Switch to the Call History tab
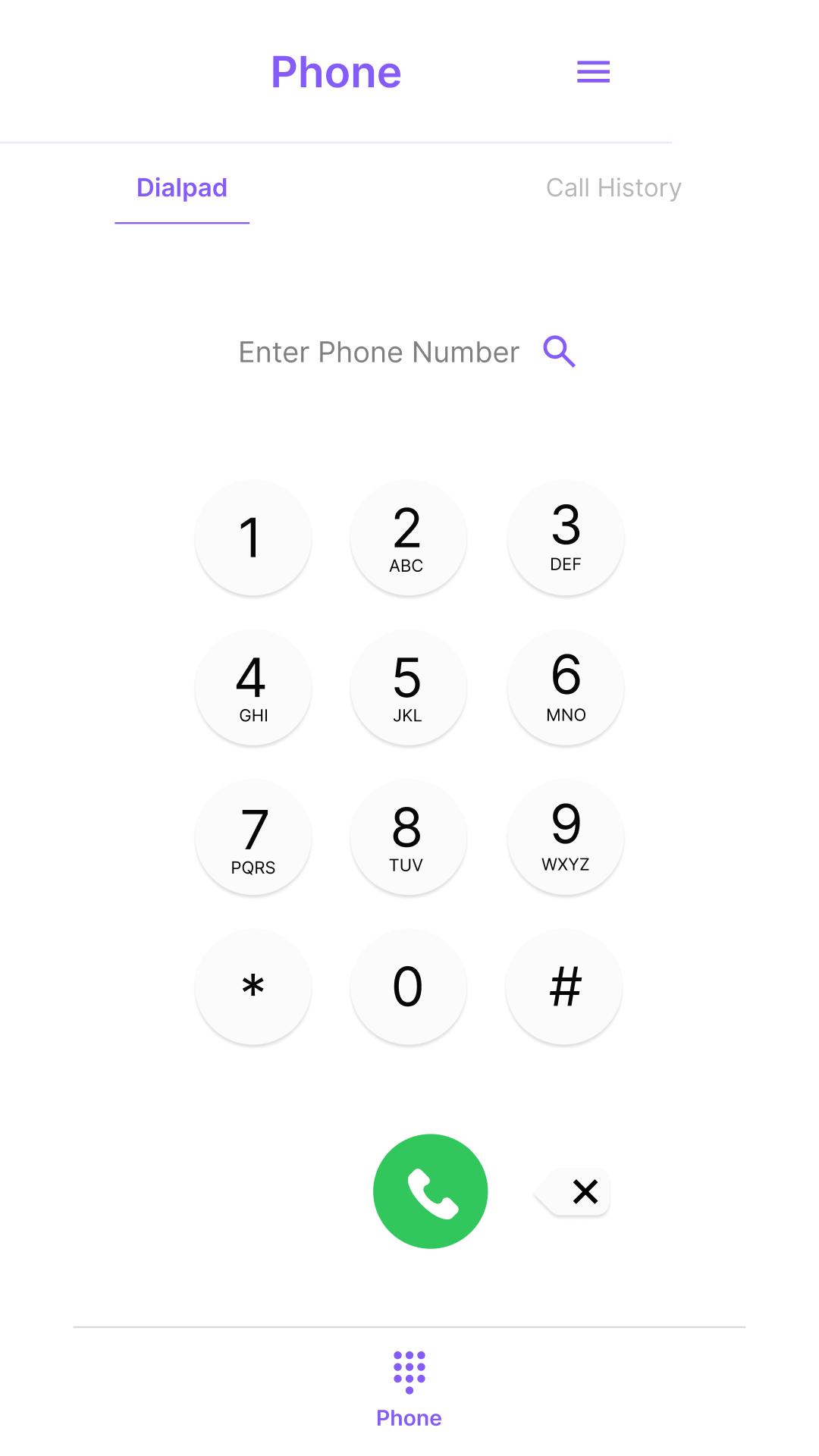Viewport: 819px width, 1456px height. click(x=613, y=187)
